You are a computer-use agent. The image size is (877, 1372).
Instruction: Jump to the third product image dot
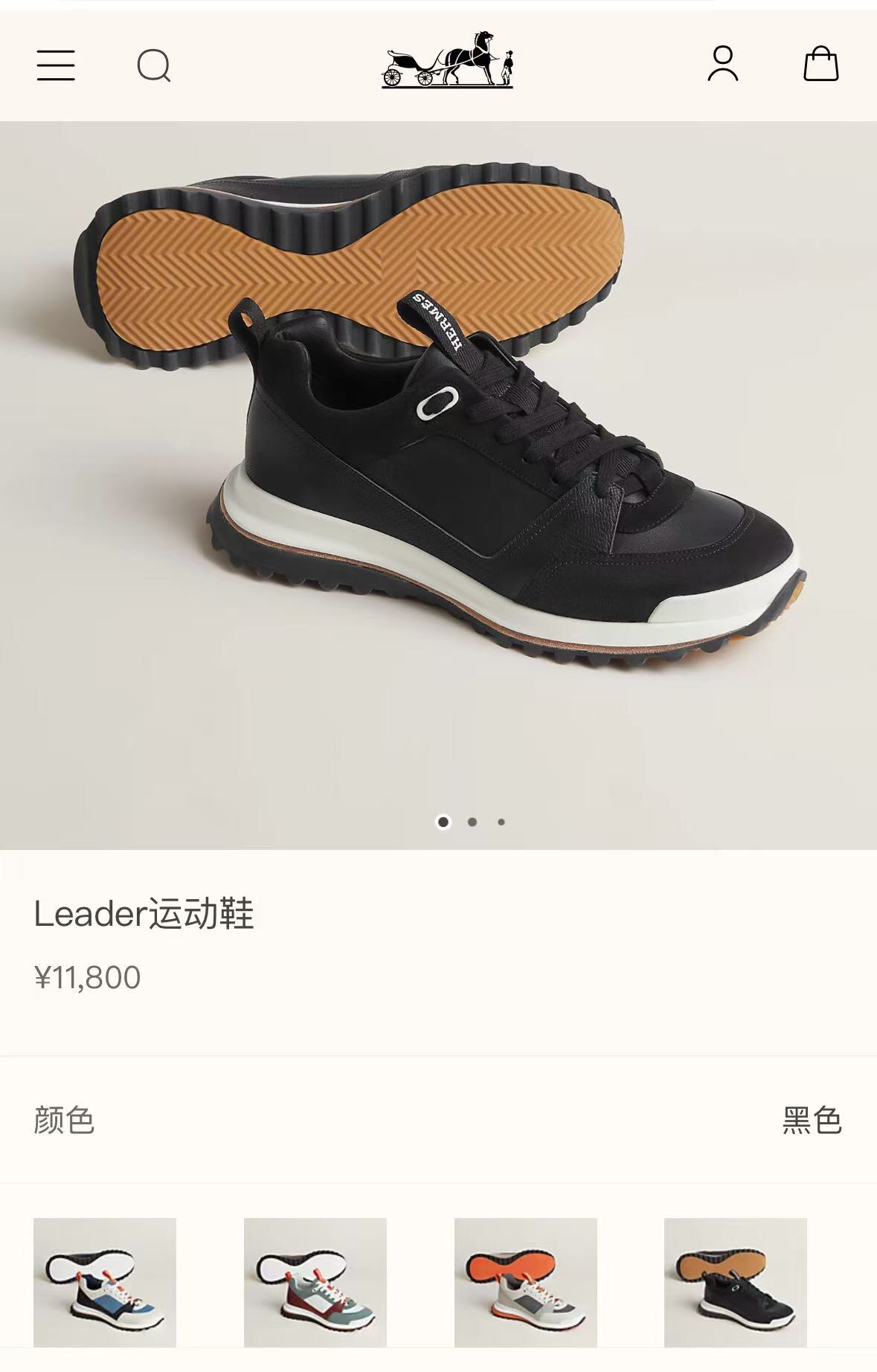501,822
